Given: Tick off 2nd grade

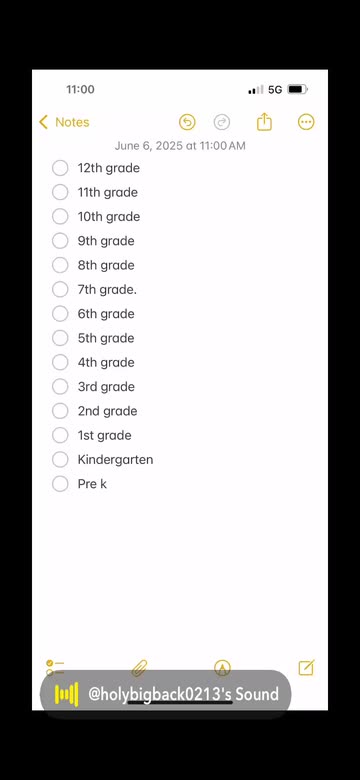Looking at the screenshot, I should (60, 411).
